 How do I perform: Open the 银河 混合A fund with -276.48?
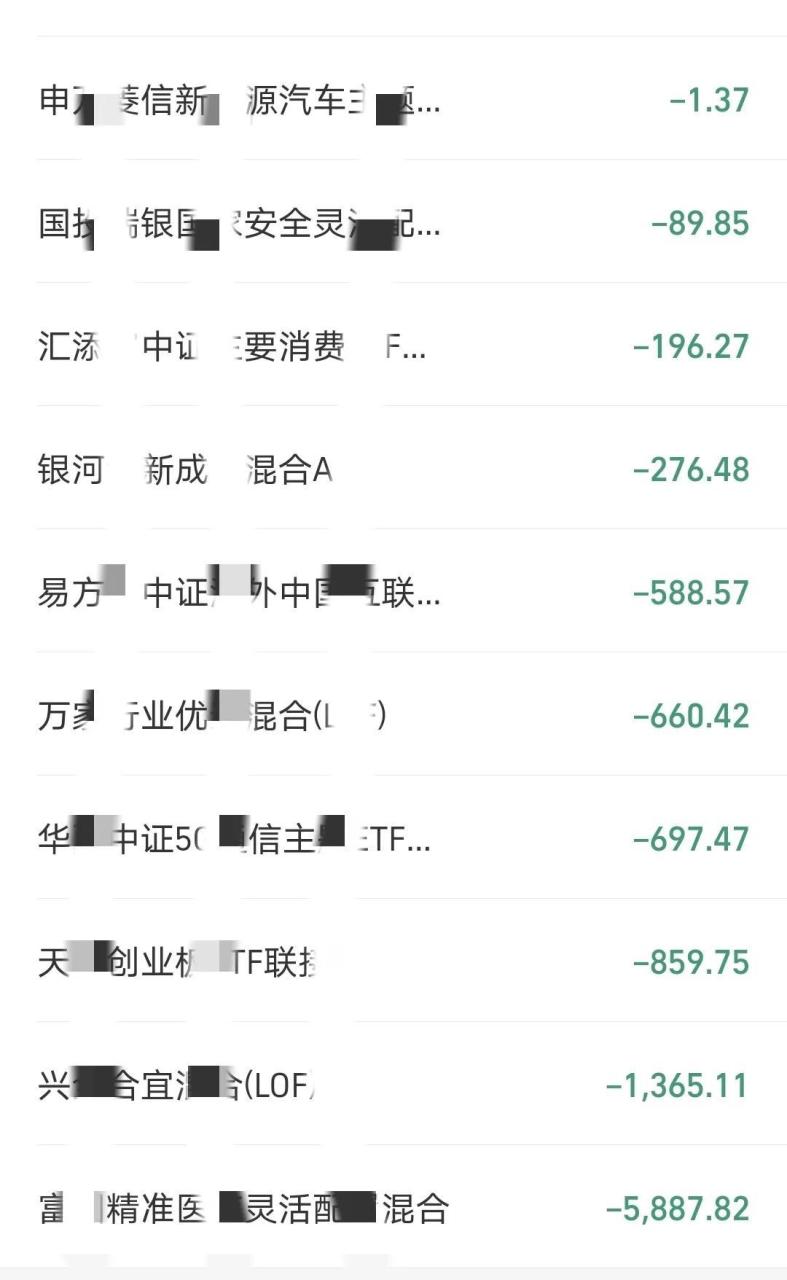[393, 468]
